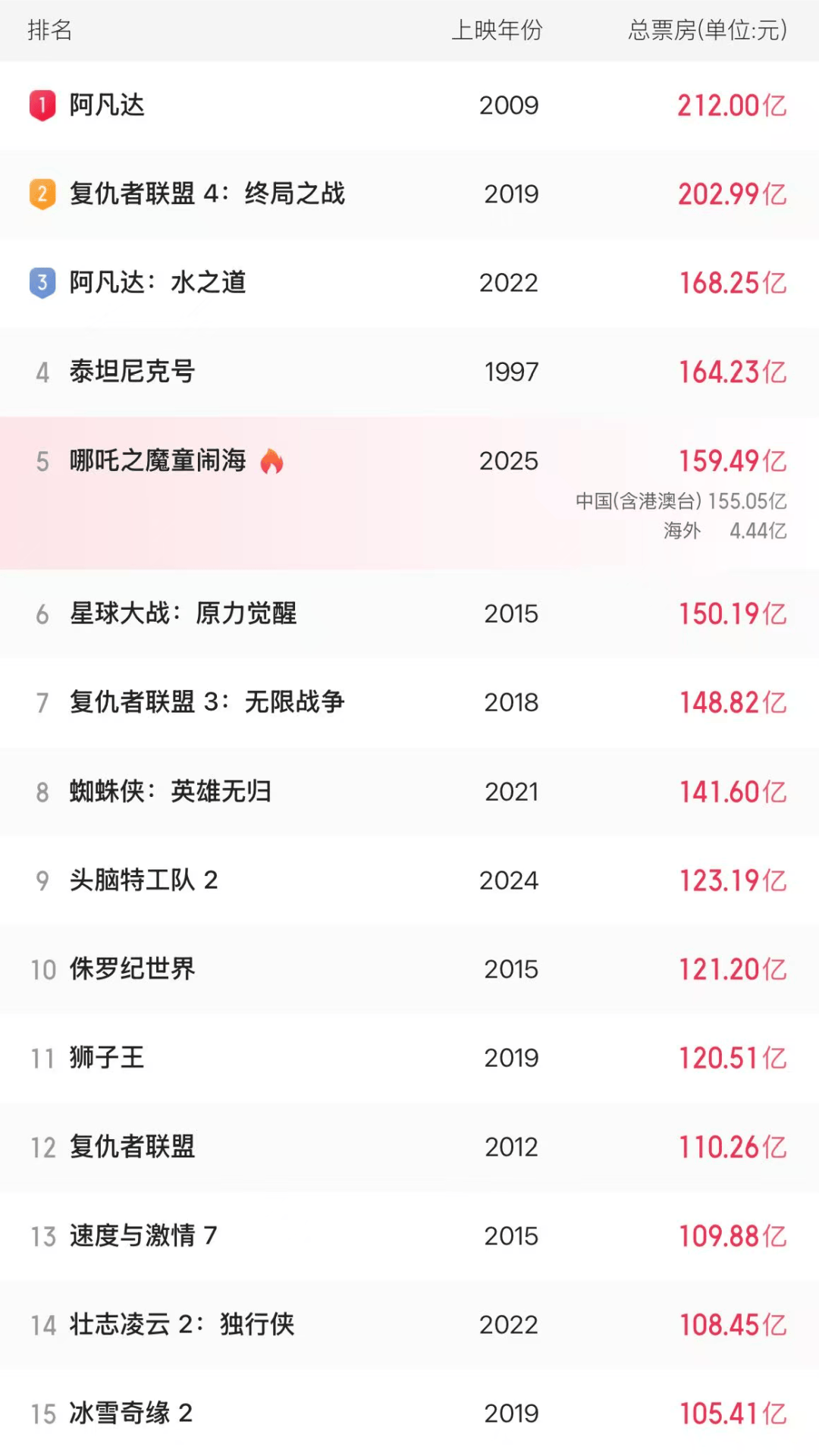This screenshot has width=819, height=1456.
Task: Open the 阿凡达 movie row
Action: (x=107, y=105)
